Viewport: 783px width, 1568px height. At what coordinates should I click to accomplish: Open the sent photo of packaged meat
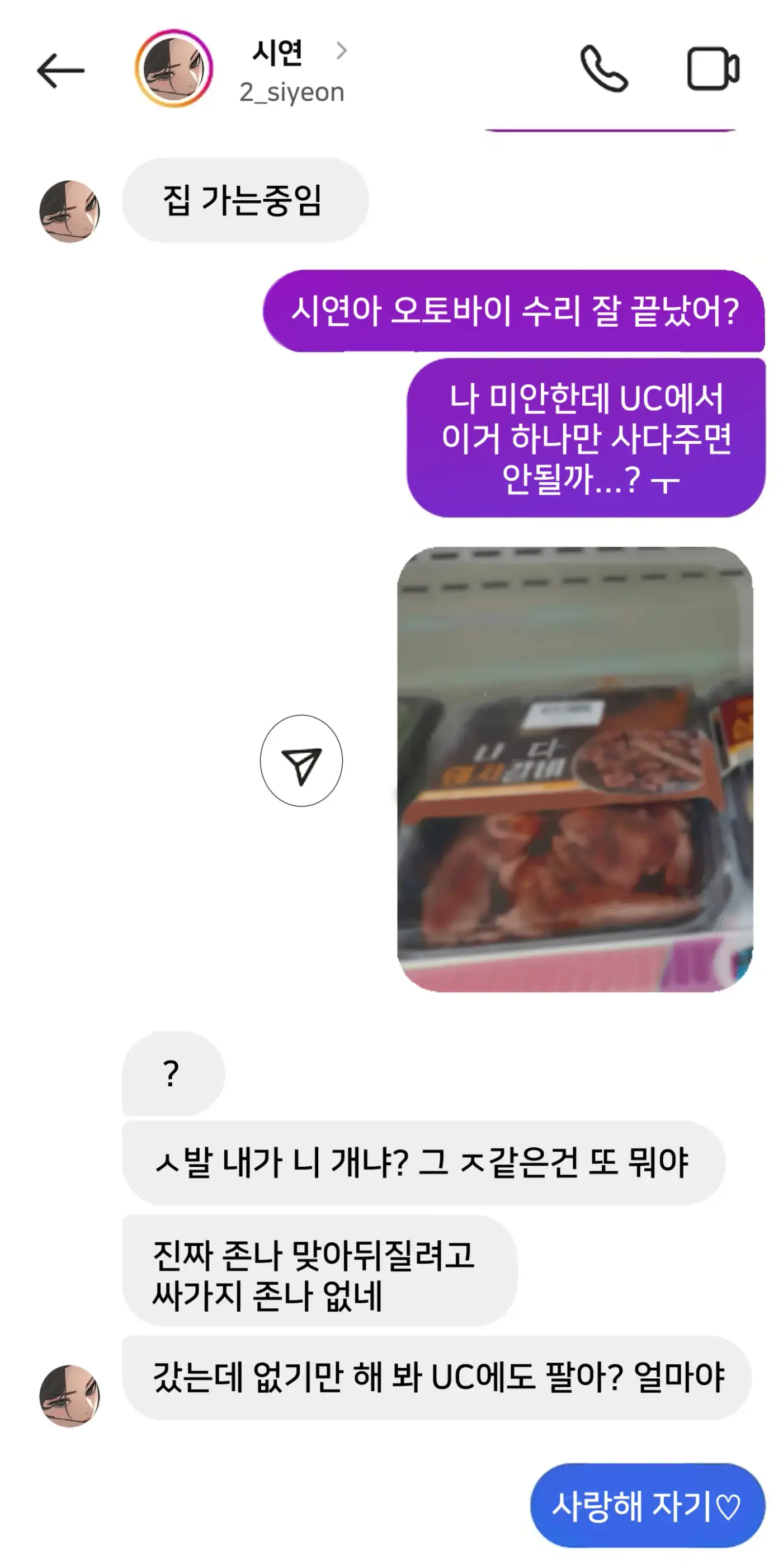click(x=575, y=769)
